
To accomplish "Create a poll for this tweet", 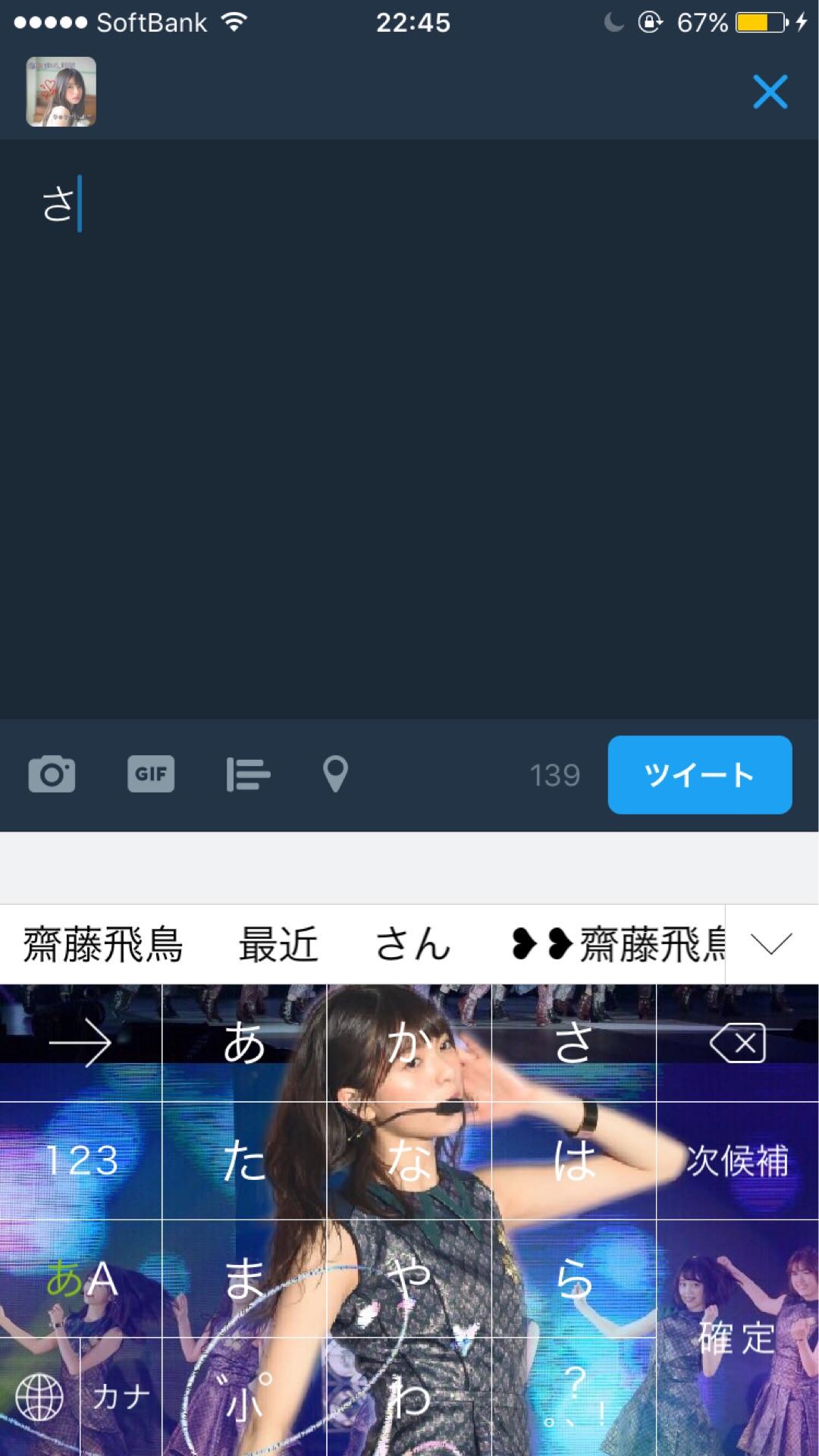I will (248, 774).
